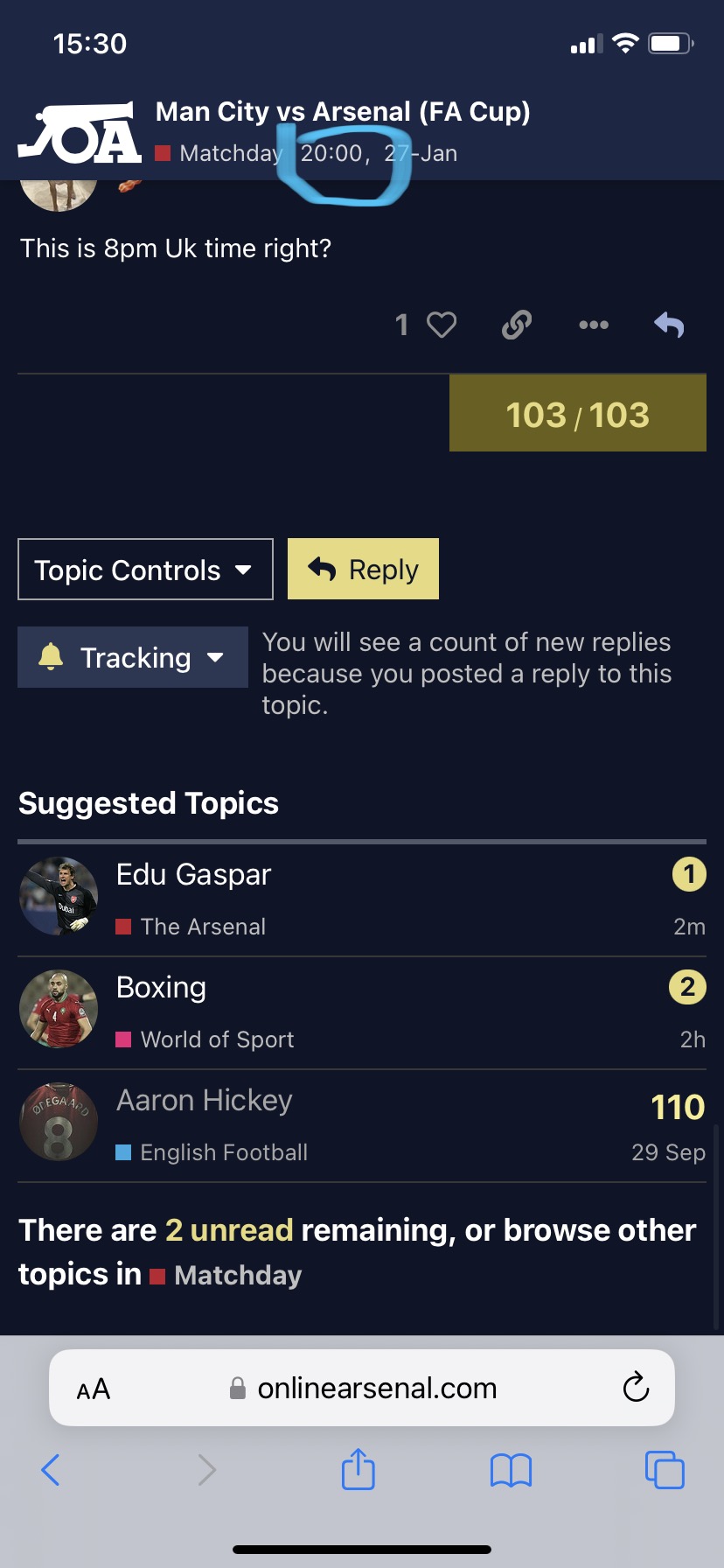Go to the OA forum home logo

(x=80, y=132)
